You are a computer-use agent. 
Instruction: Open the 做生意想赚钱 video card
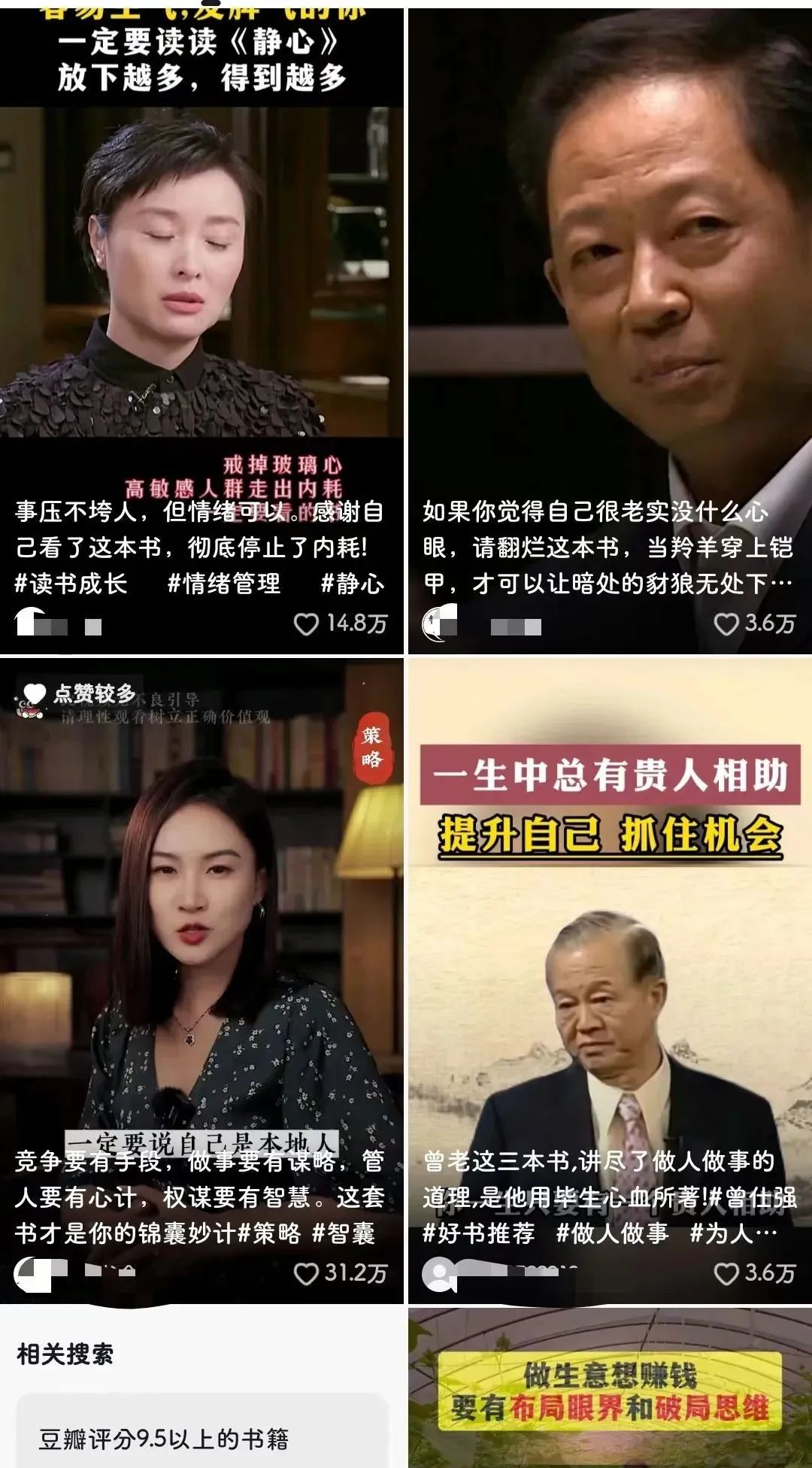[609, 1391]
